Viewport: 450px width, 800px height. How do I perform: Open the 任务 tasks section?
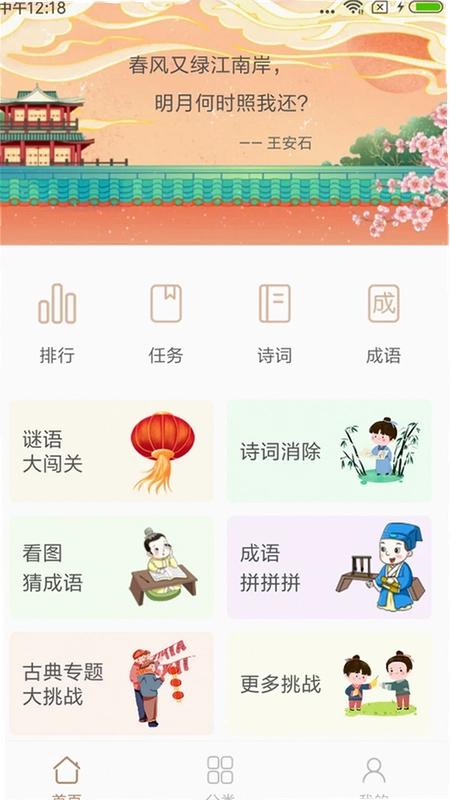(166, 323)
